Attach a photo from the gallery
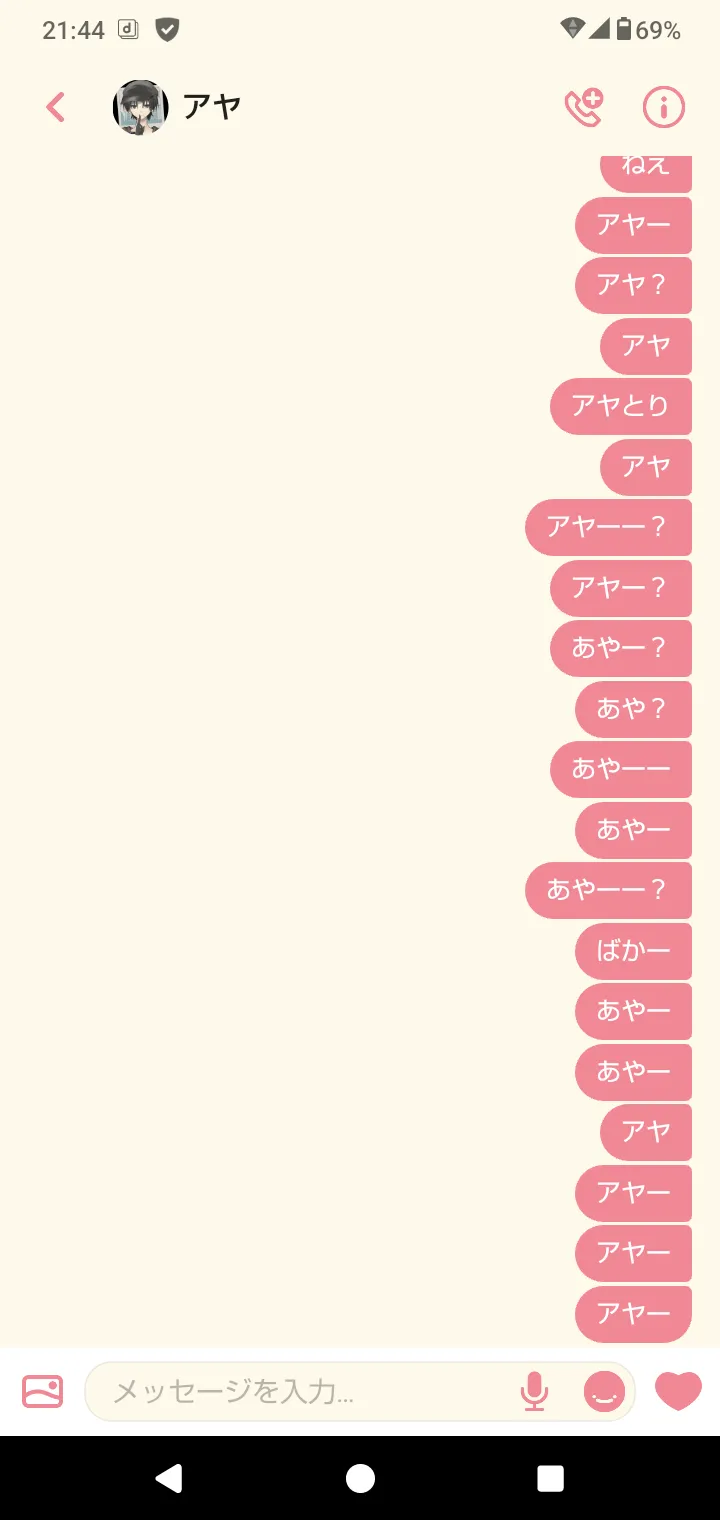The width and height of the screenshot is (720, 1520). click(x=42, y=1391)
